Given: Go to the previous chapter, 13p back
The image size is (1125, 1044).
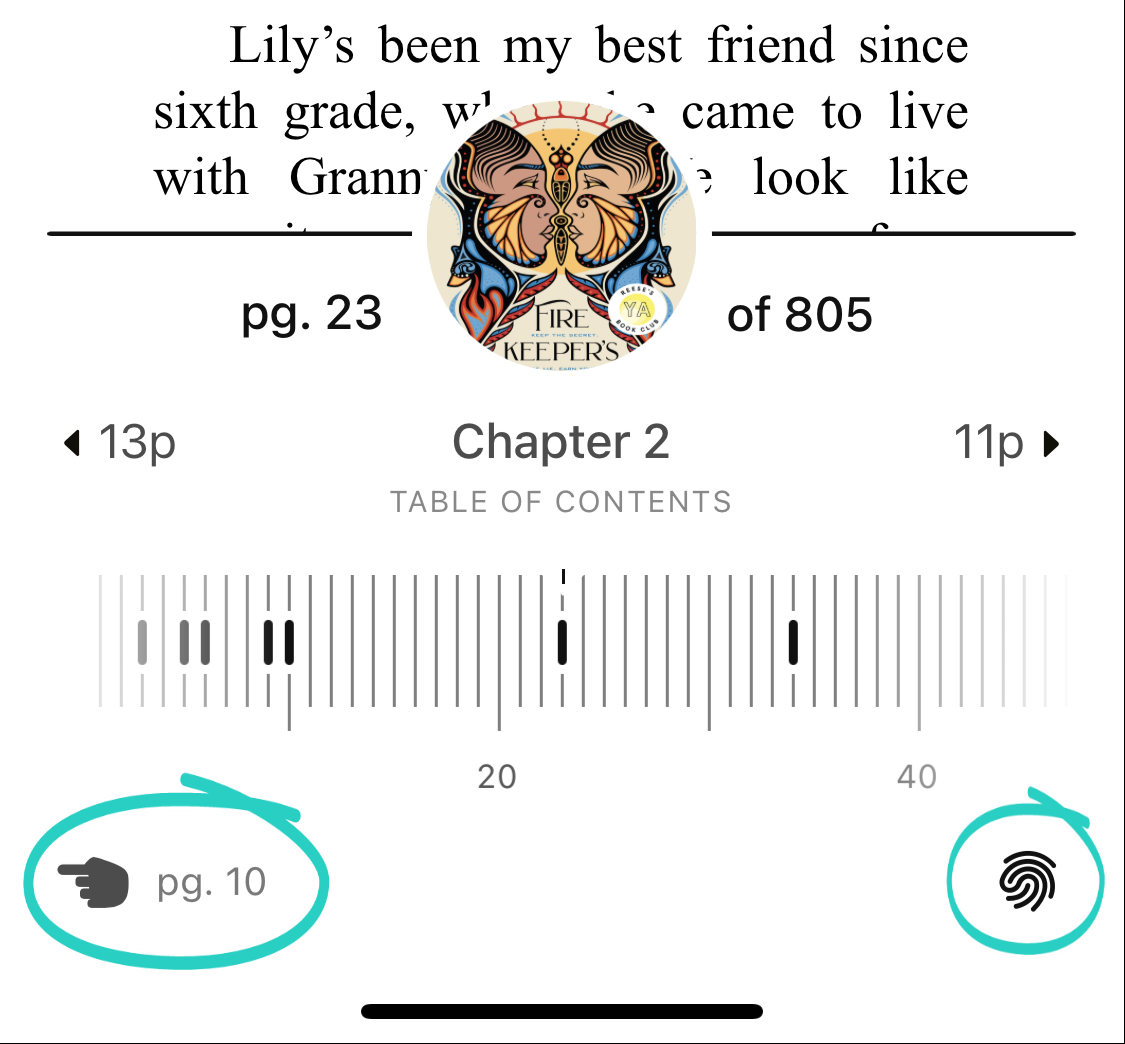Looking at the screenshot, I should pyautogui.click(x=120, y=443).
